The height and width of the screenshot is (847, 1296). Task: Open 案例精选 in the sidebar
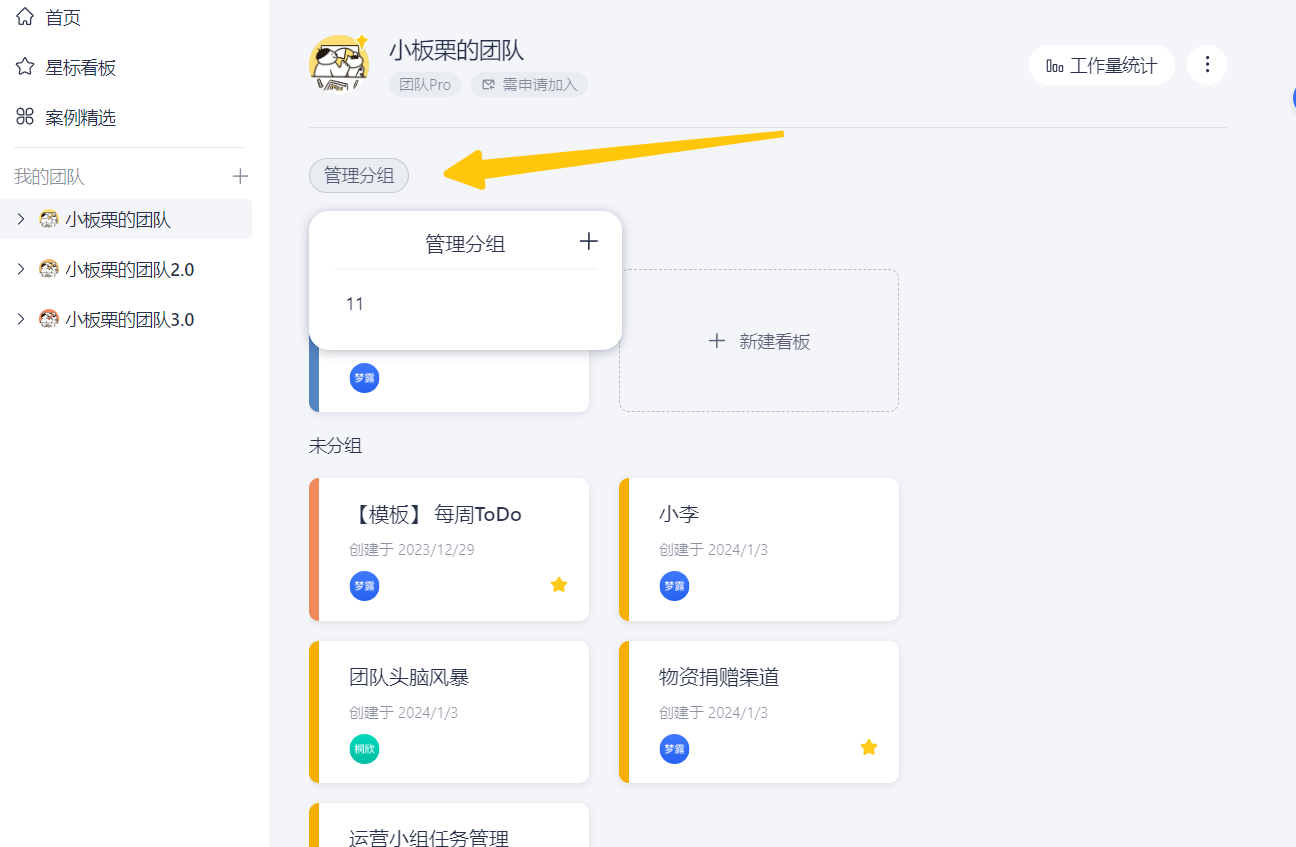tap(80, 118)
